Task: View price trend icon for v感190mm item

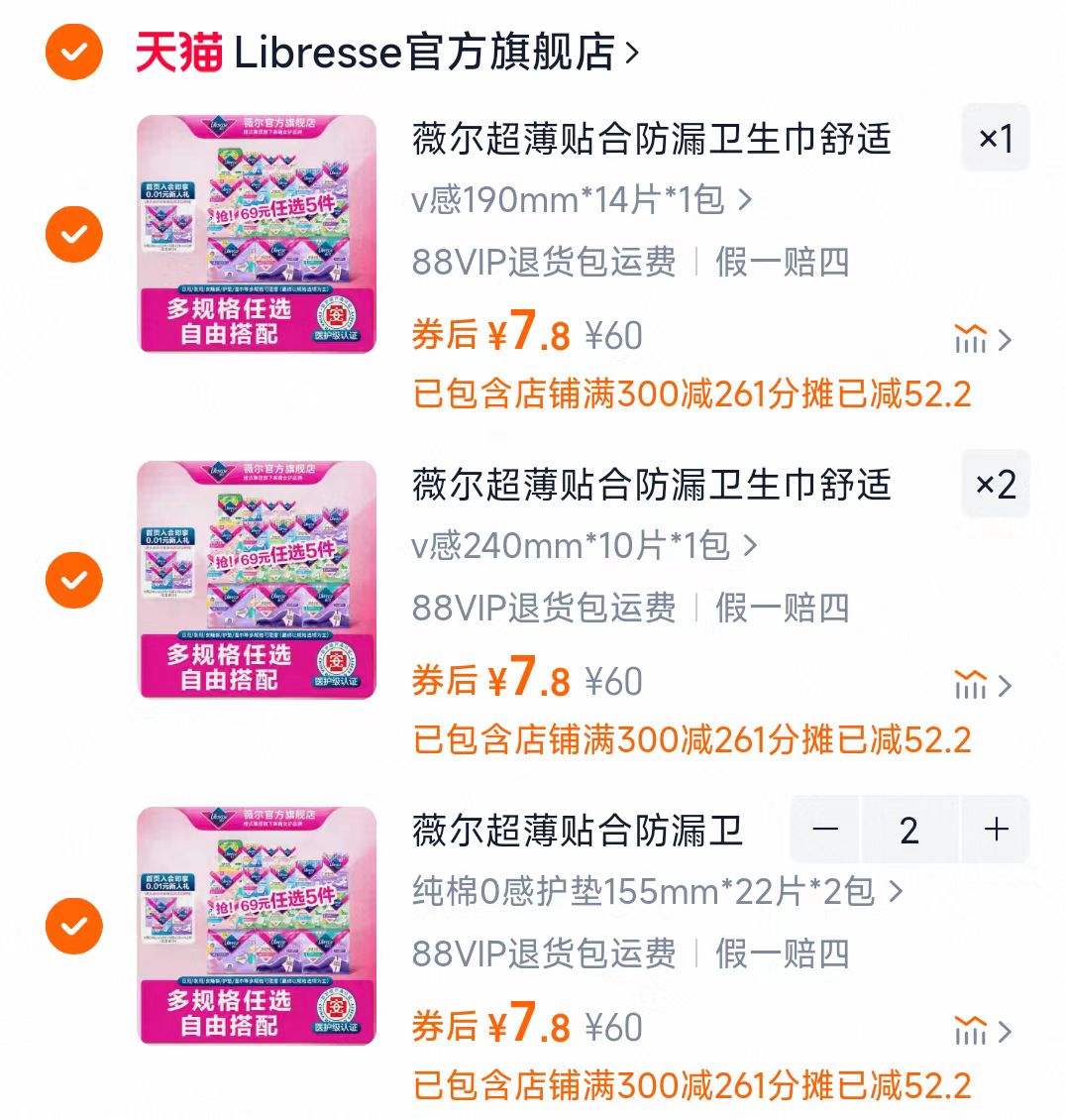Action: point(982,340)
